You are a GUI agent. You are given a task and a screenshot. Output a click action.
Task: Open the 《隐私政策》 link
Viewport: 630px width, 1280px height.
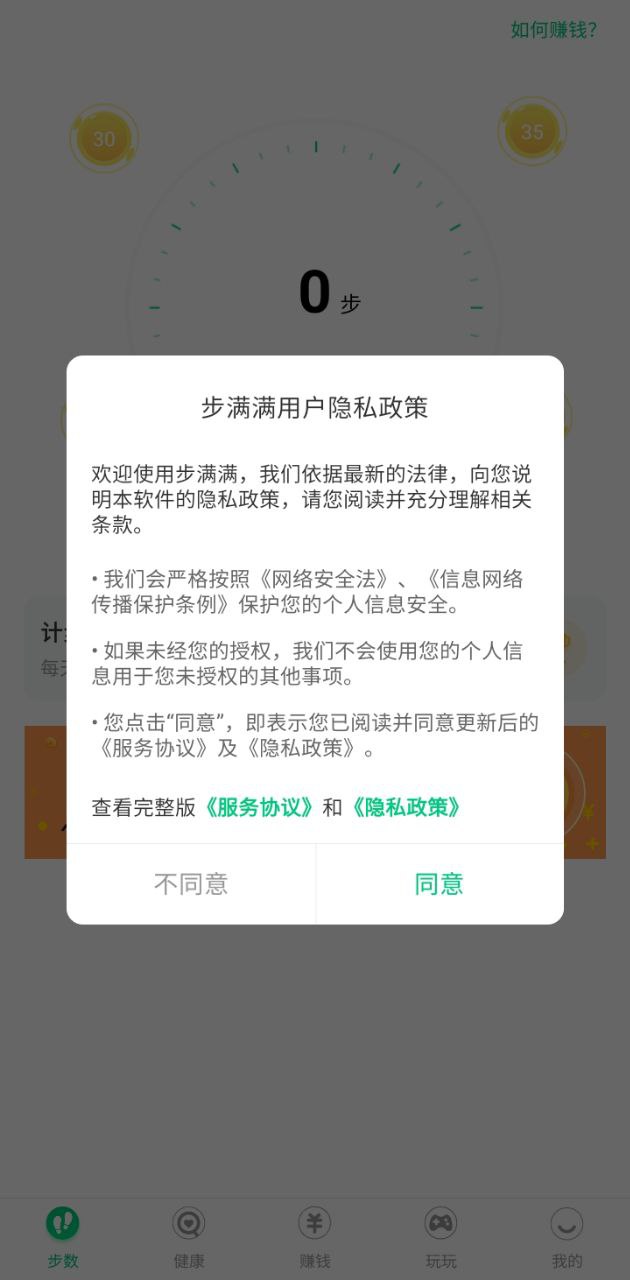pos(405,808)
